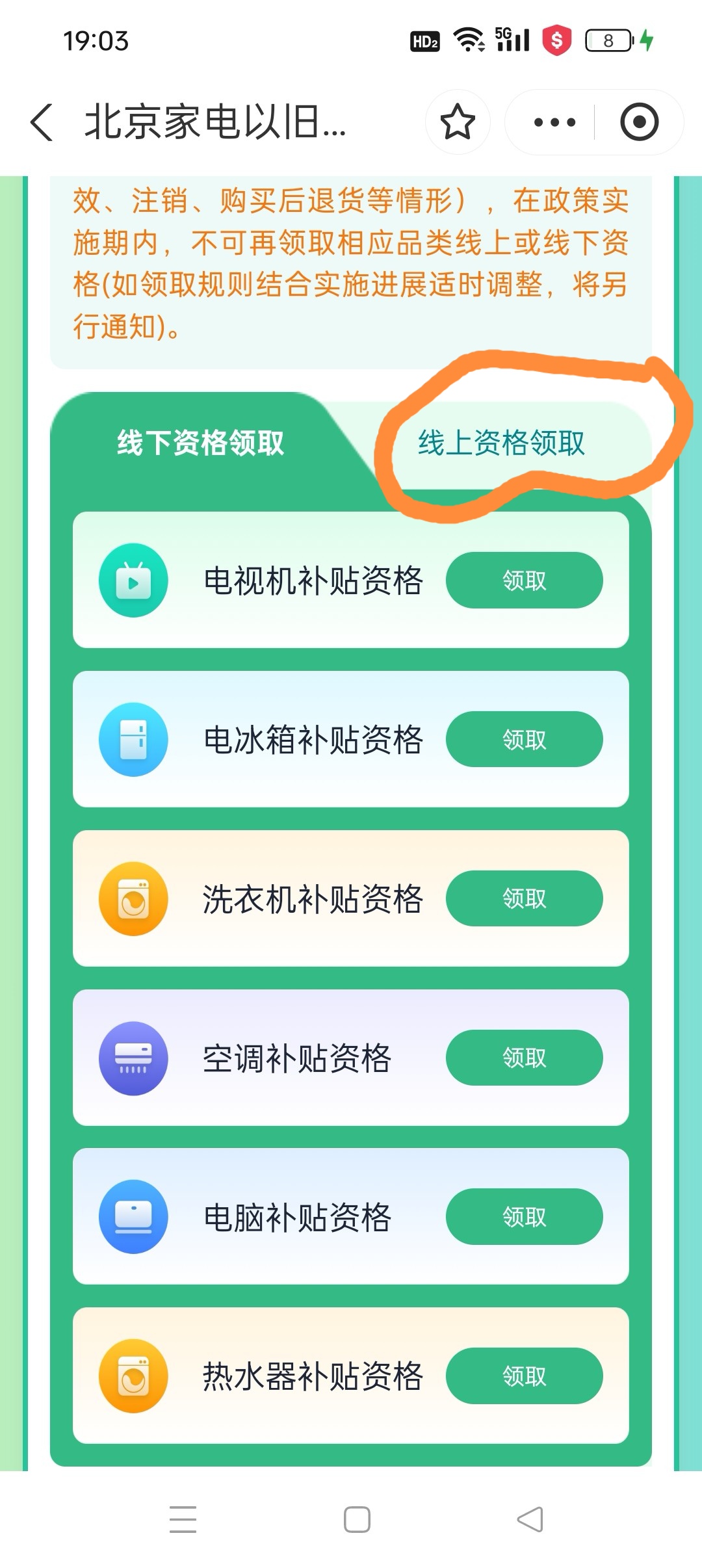Get the 空调补贴资格 qualification
Viewport: 702px width, 1568px height.
(524, 1058)
